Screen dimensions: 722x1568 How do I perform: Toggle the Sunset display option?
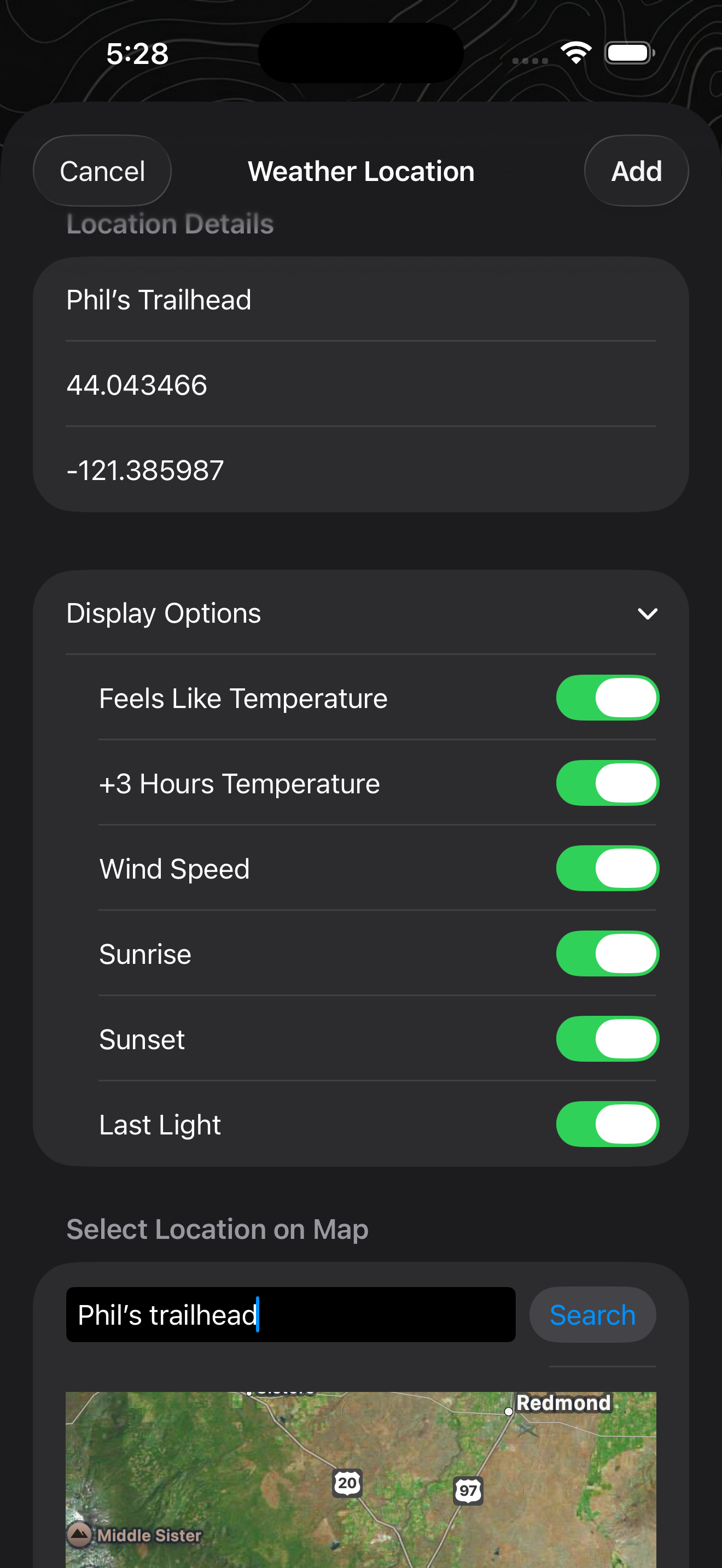coord(607,1039)
